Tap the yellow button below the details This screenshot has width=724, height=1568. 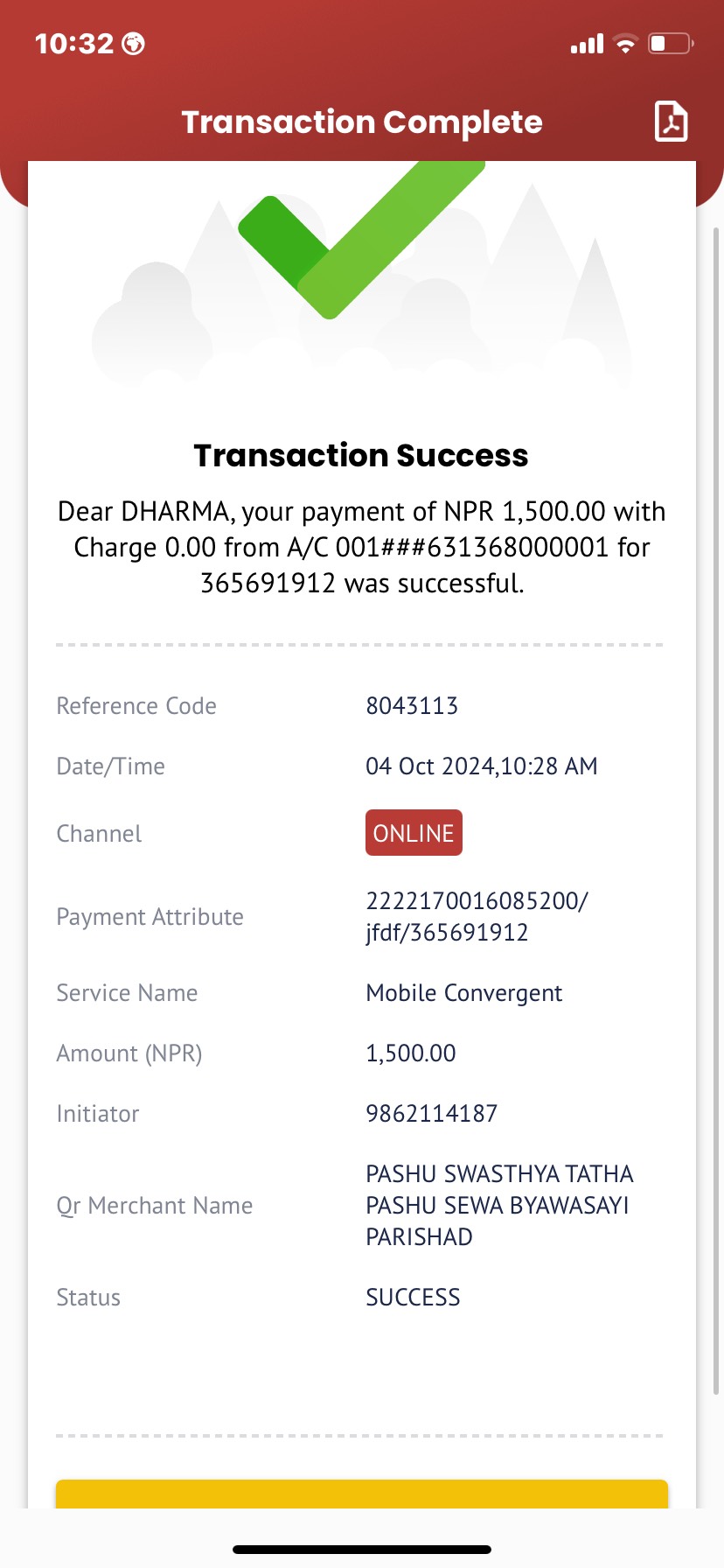point(362,1494)
